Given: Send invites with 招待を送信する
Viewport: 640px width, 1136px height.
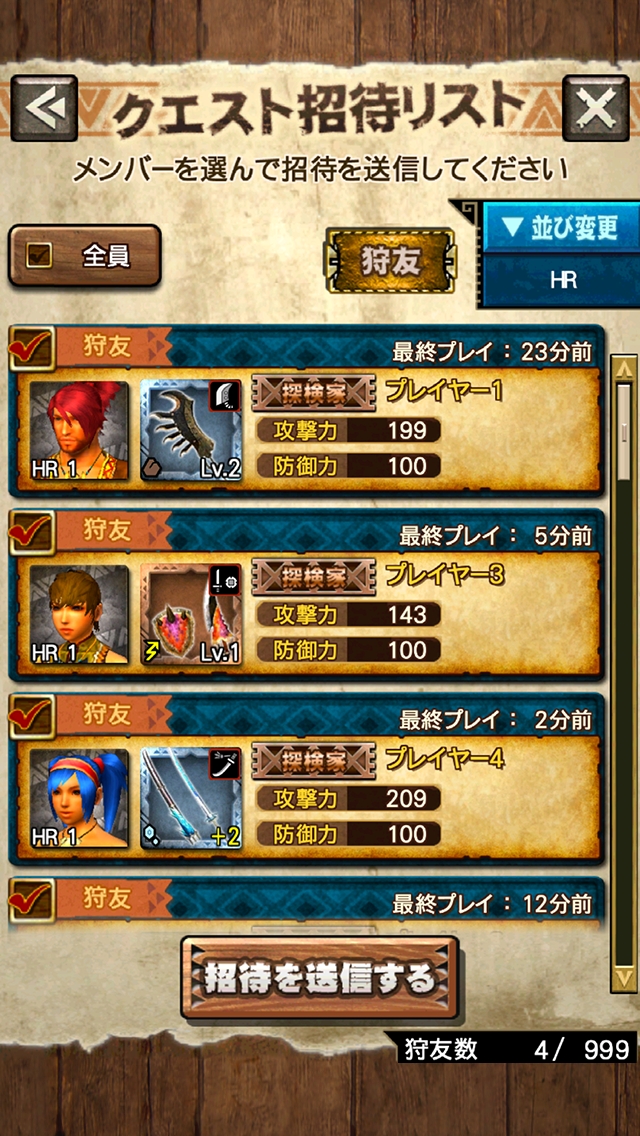Looking at the screenshot, I should tap(319, 977).
